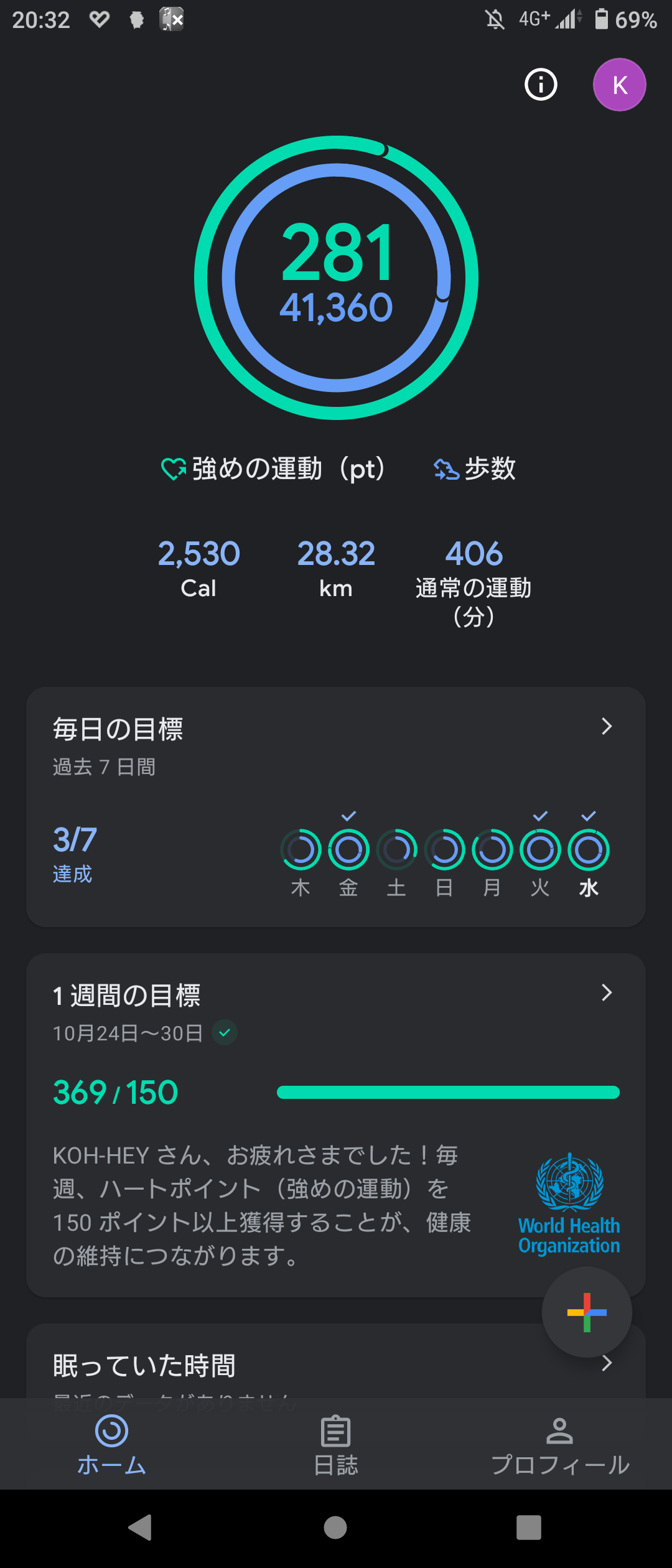The image size is (672, 1568).
Task: Tap the system home button
Action: pos(335,1527)
